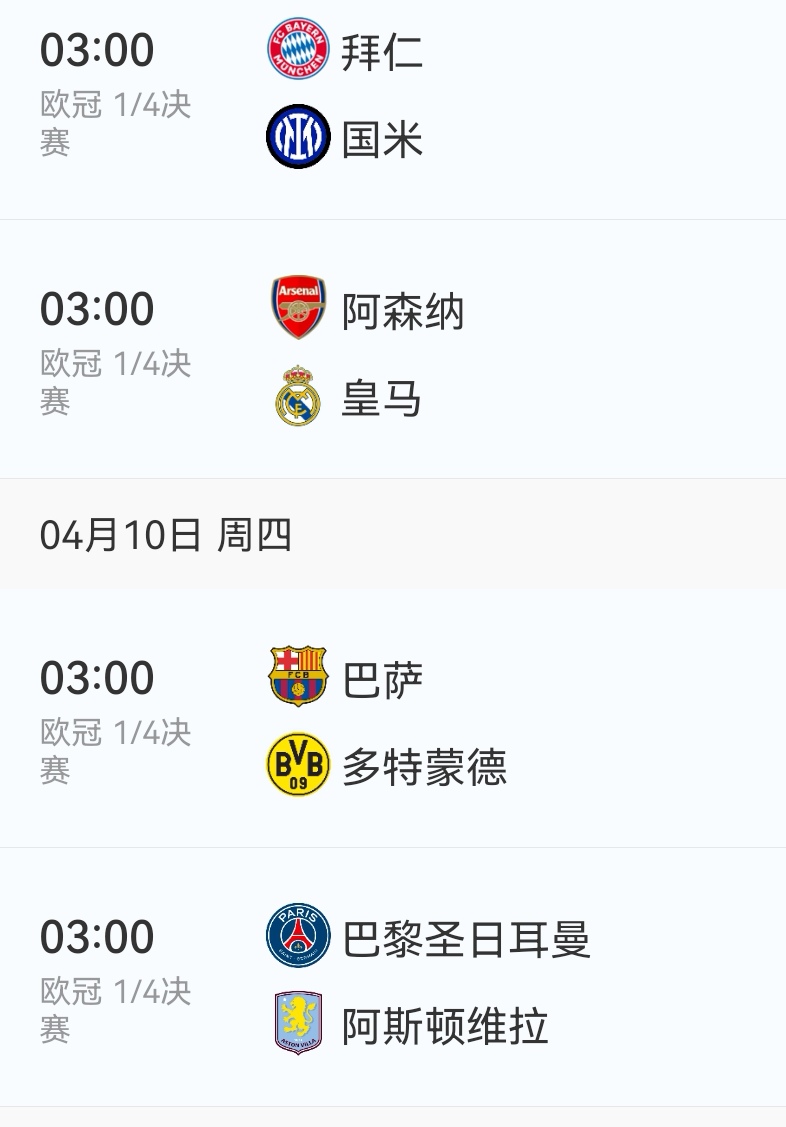Click the Real Madrid club crest

tap(296, 396)
